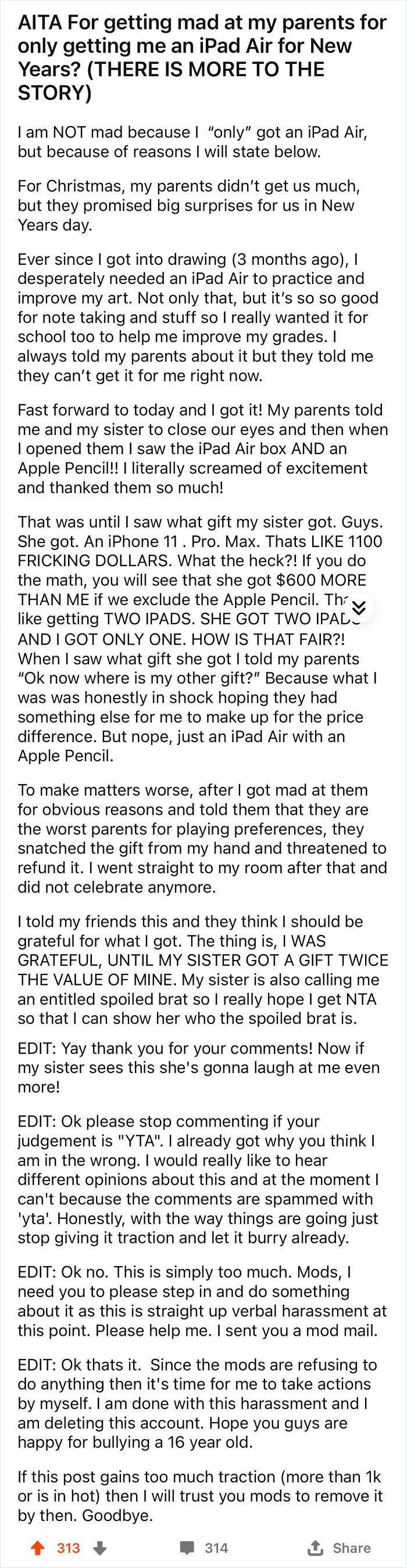Screen dimensions: 407x1568
Task: Tap the double-chevron jump-down button
Action: [x=359, y=607]
